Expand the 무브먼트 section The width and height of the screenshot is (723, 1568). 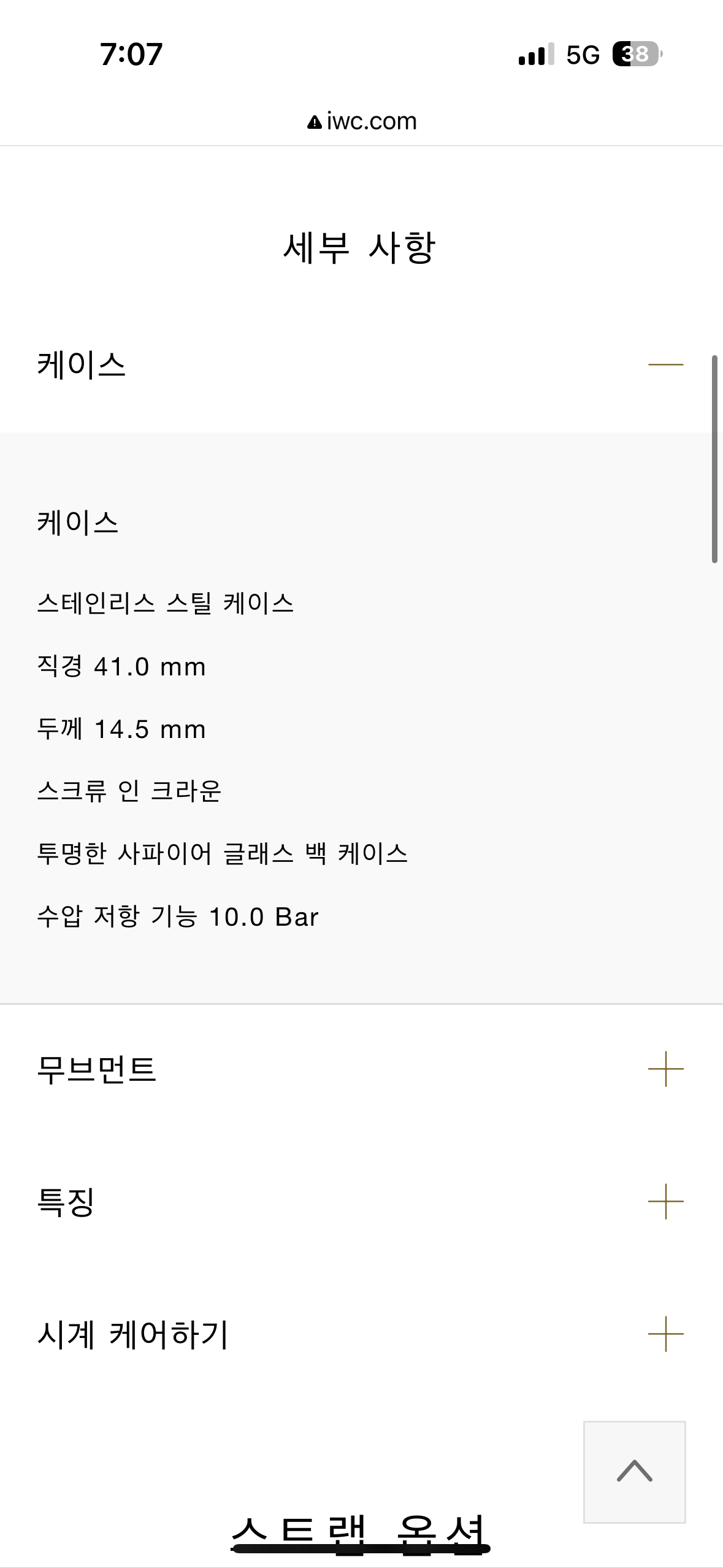pos(665,1069)
